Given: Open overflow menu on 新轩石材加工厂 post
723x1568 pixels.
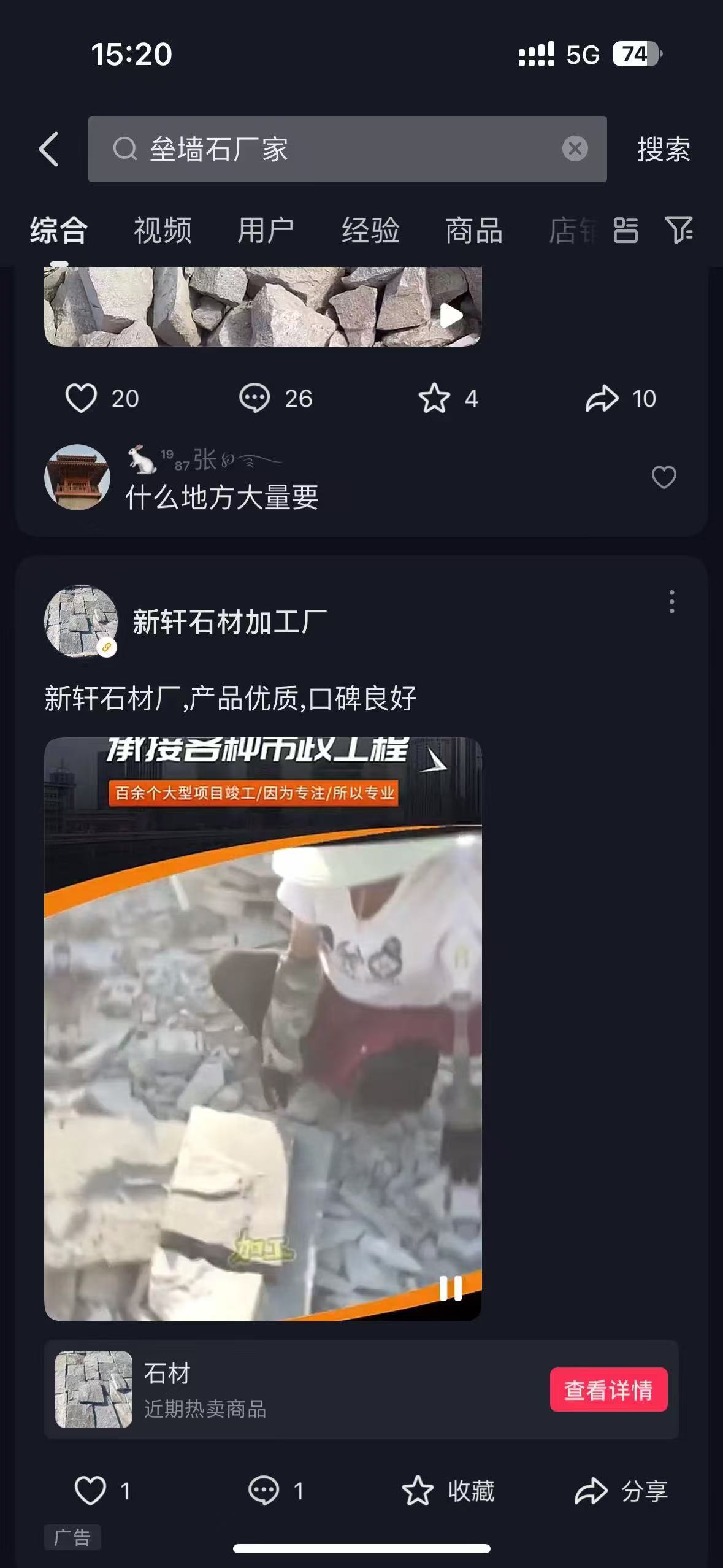Looking at the screenshot, I should click(672, 602).
